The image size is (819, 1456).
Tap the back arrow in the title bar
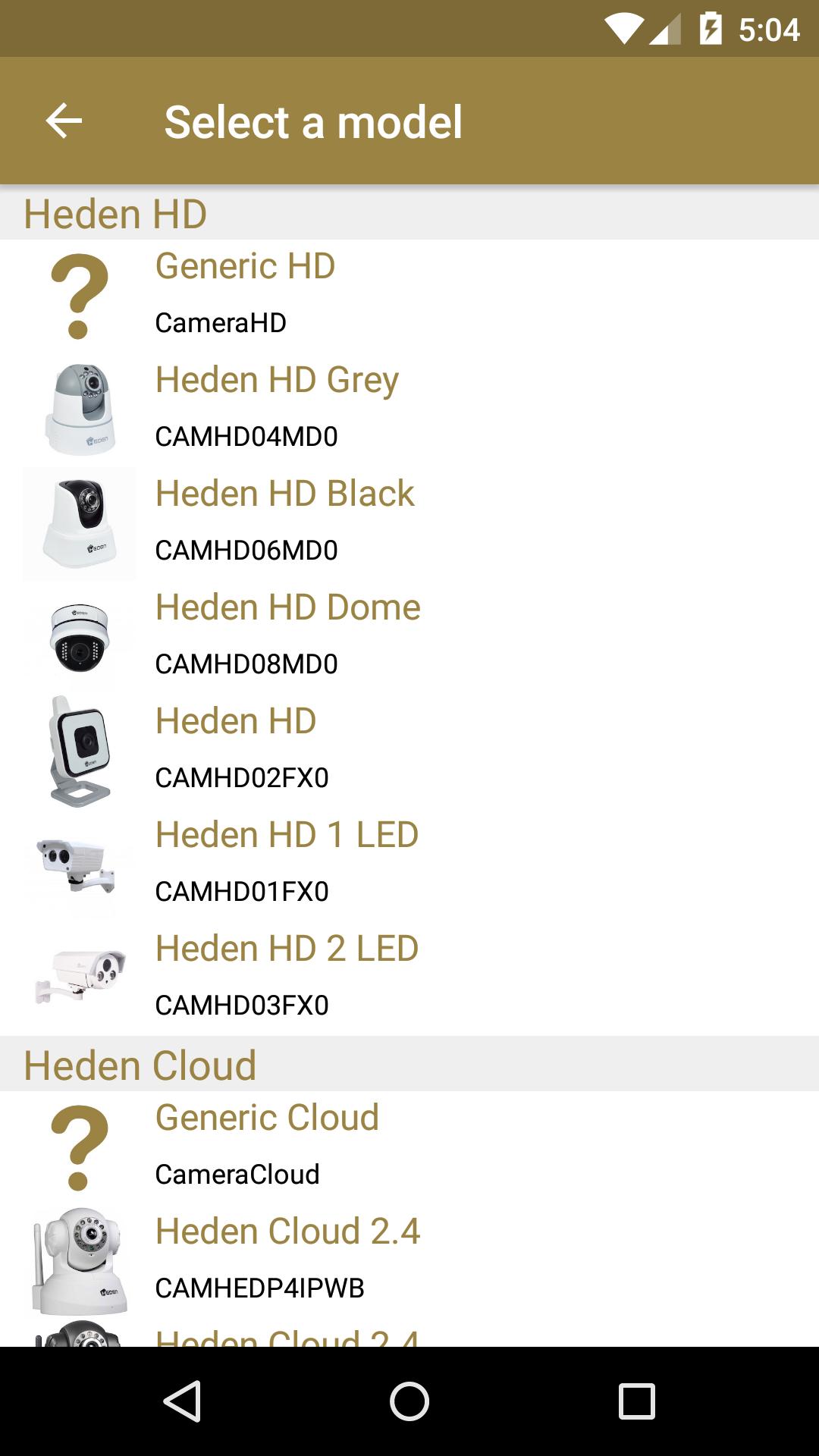63,120
